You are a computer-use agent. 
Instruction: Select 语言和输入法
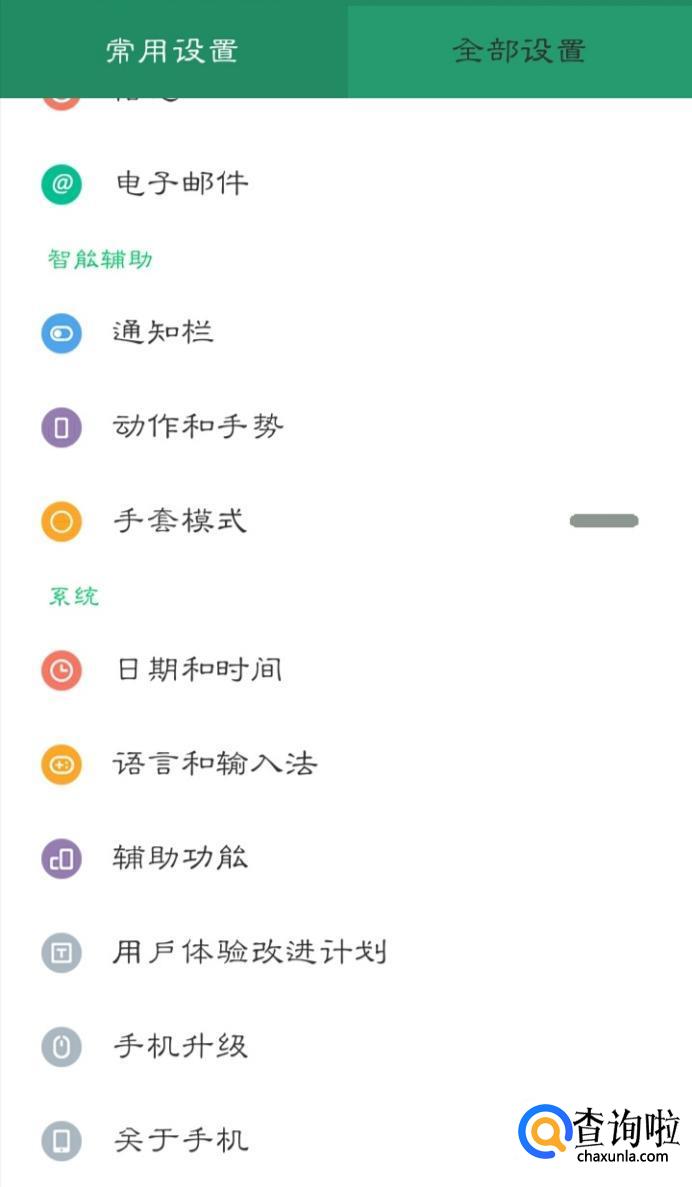(x=215, y=765)
